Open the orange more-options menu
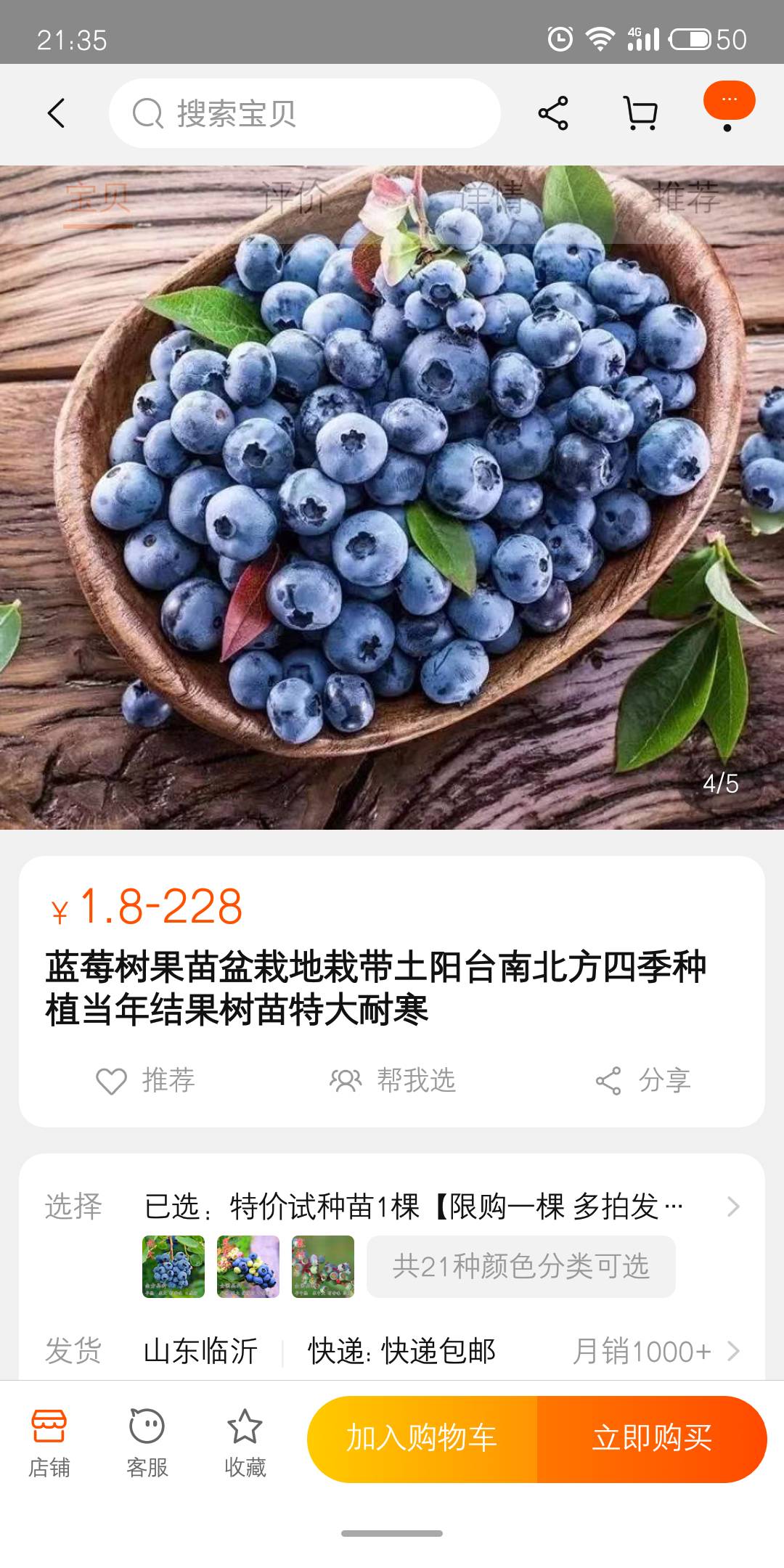784x1568 pixels. pyautogui.click(x=729, y=102)
